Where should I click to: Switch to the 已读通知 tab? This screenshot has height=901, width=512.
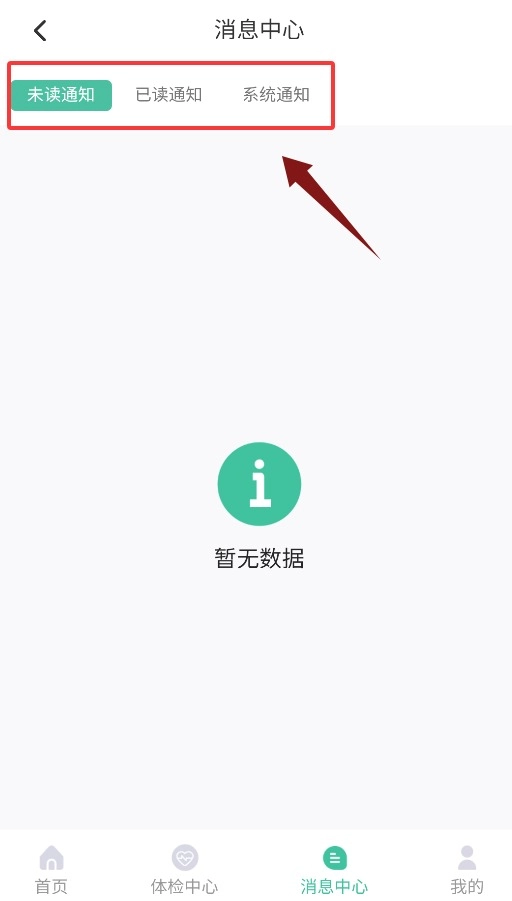point(168,95)
